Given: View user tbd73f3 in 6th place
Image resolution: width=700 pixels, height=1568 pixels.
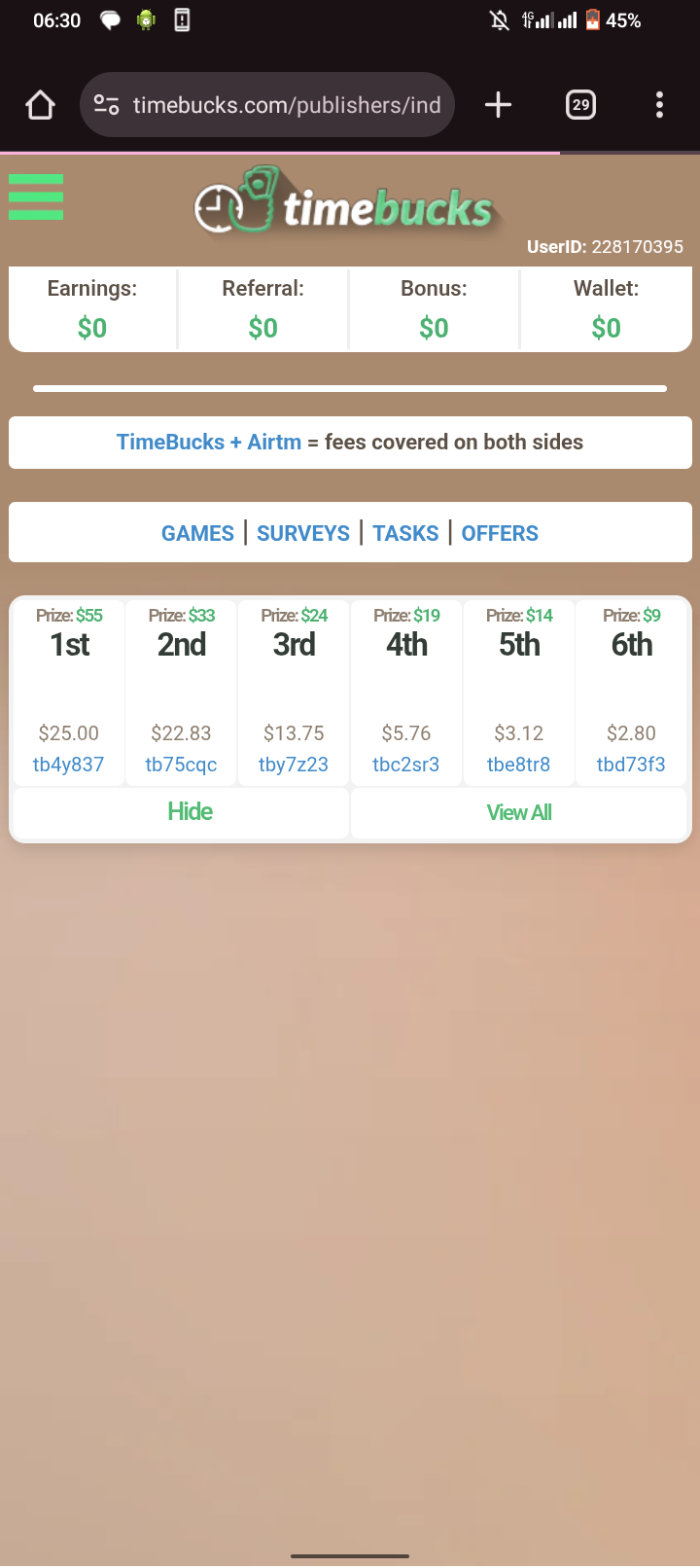Looking at the screenshot, I should point(631,765).
